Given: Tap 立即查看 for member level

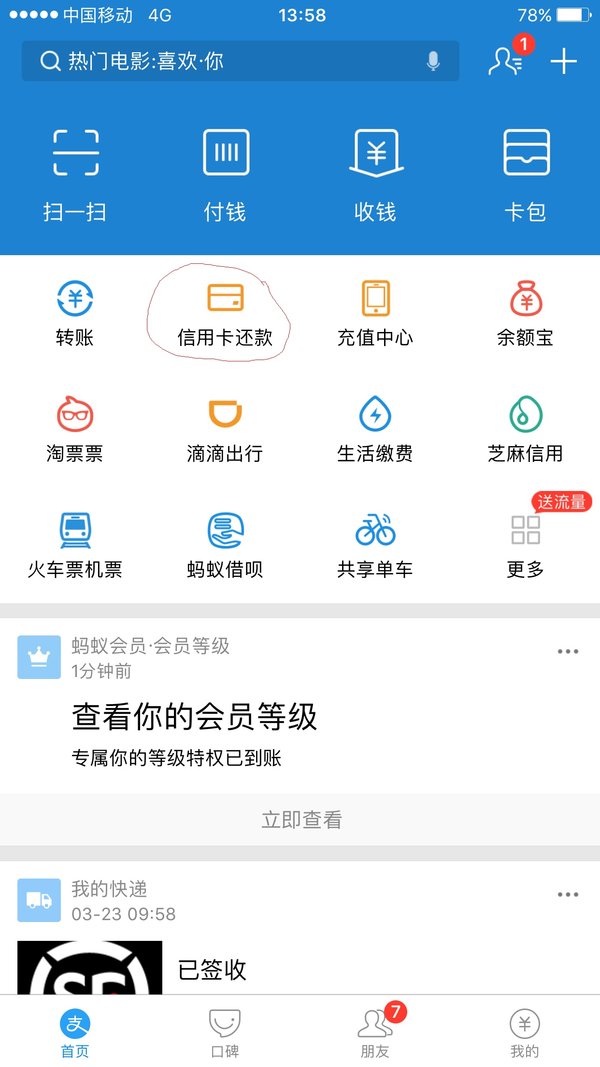Looking at the screenshot, I should click(x=300, y=820).
